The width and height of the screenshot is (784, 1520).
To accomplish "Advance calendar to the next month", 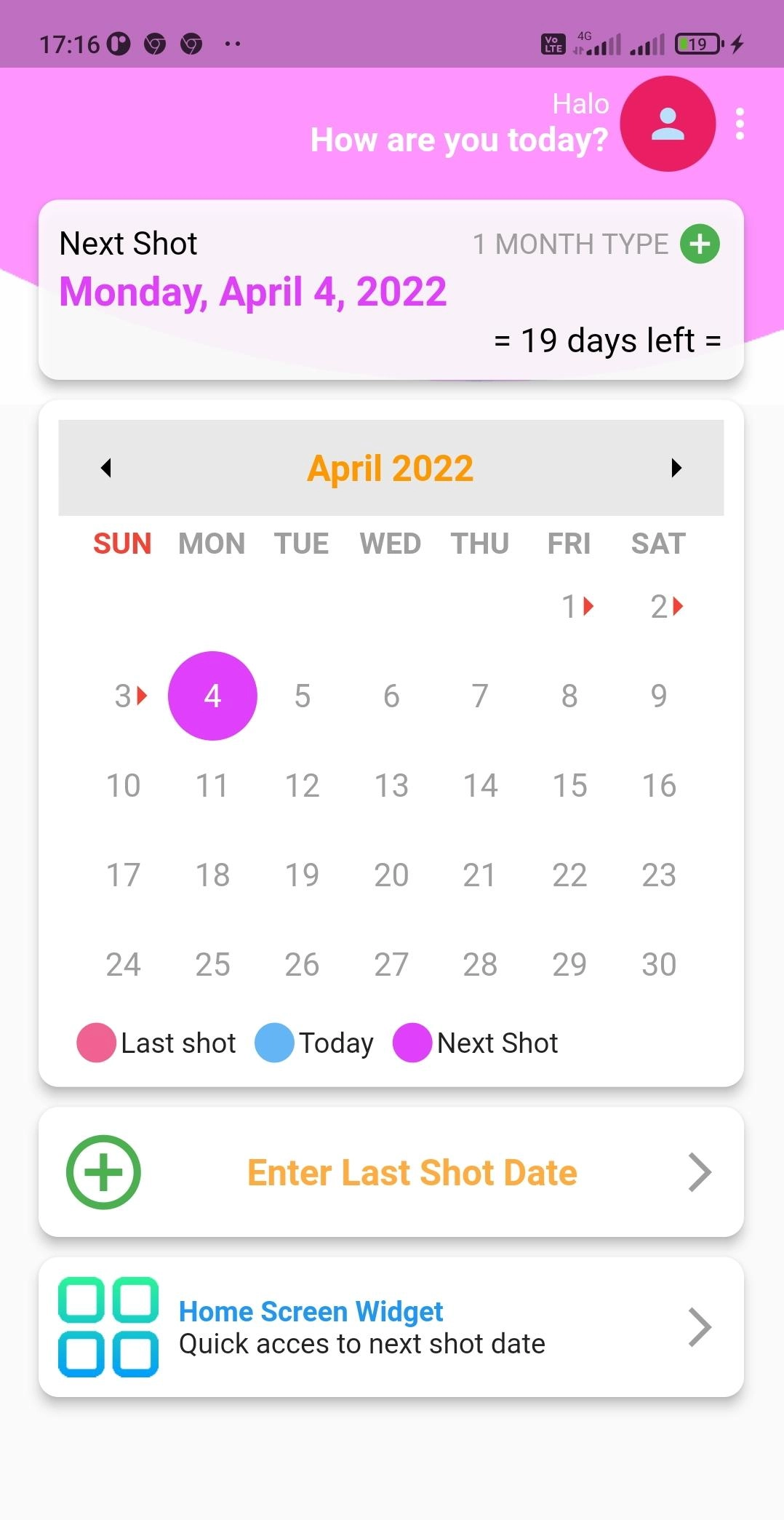I will [x=676, y=468].
